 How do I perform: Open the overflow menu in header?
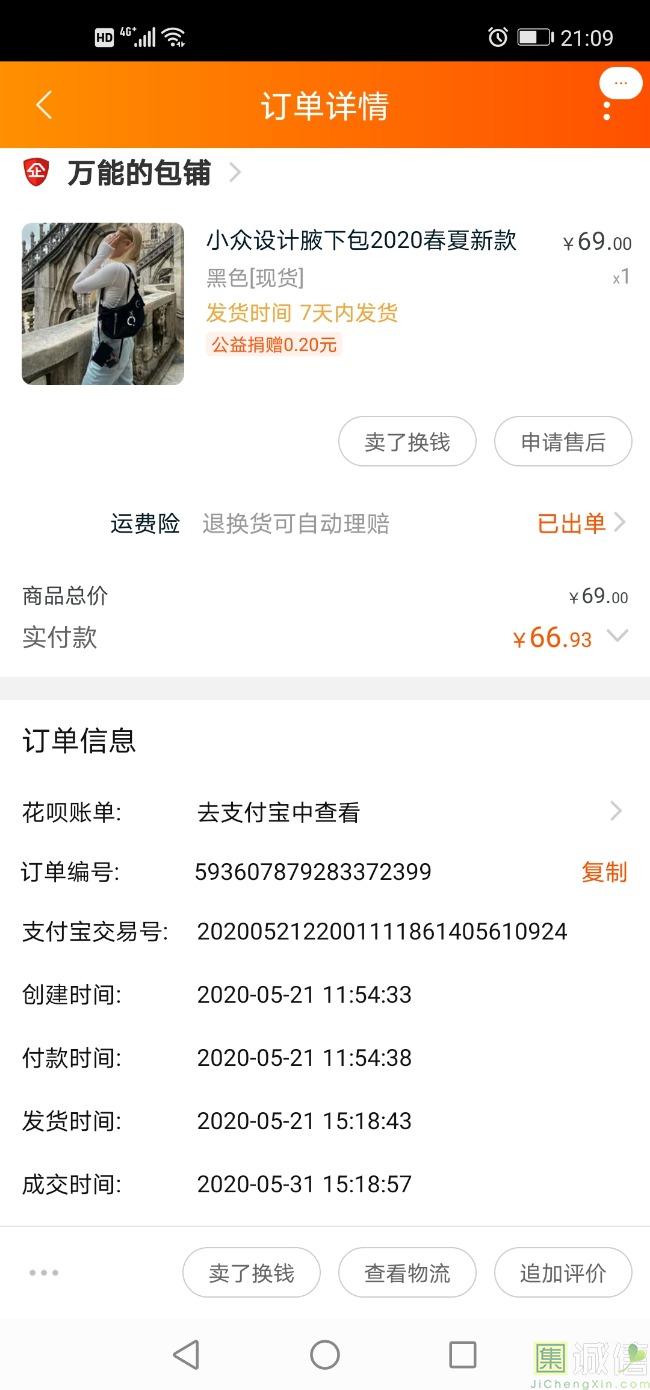pyautogui.click(x=606, y=108)
